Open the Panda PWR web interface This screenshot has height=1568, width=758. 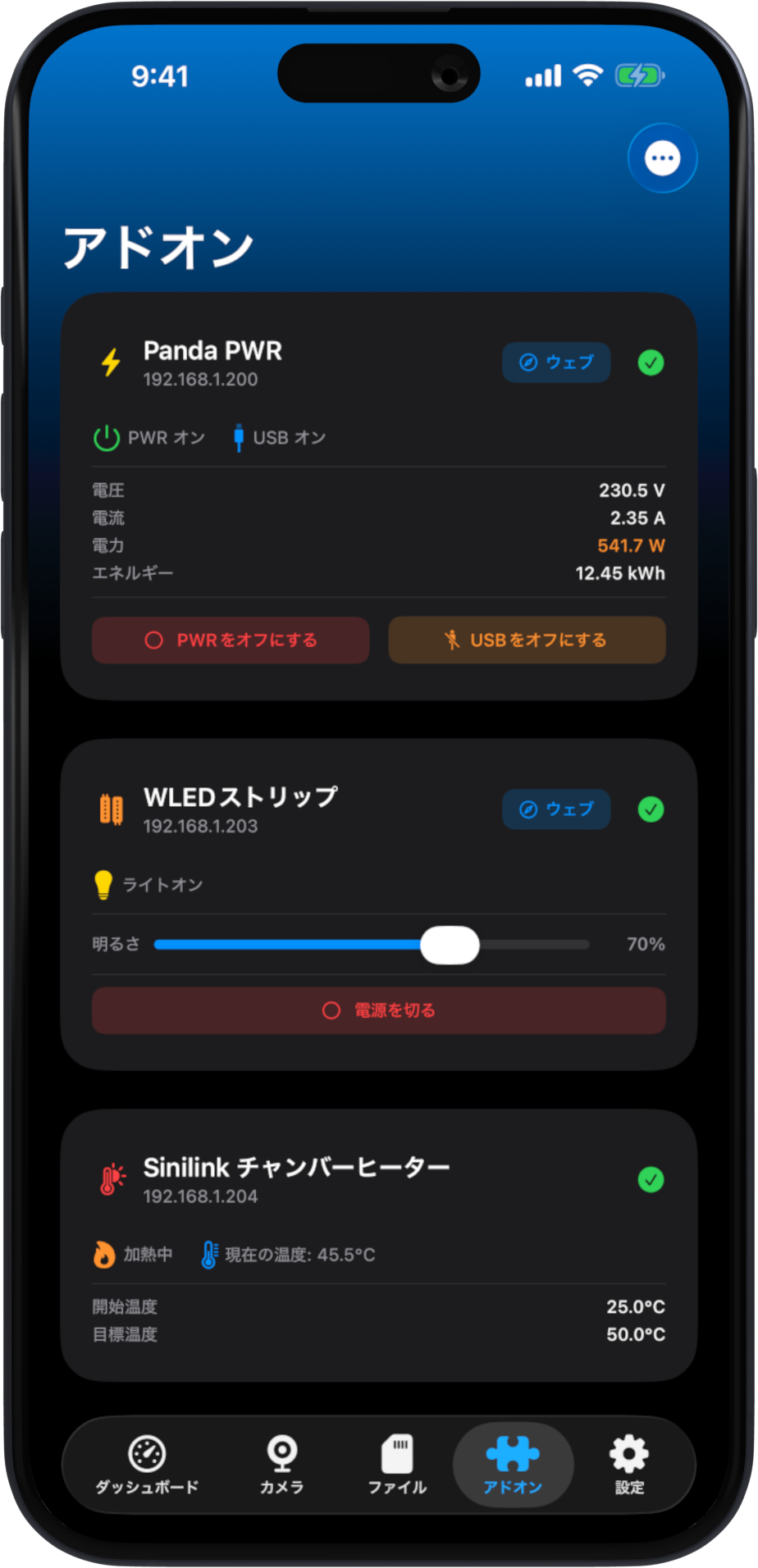556,362
